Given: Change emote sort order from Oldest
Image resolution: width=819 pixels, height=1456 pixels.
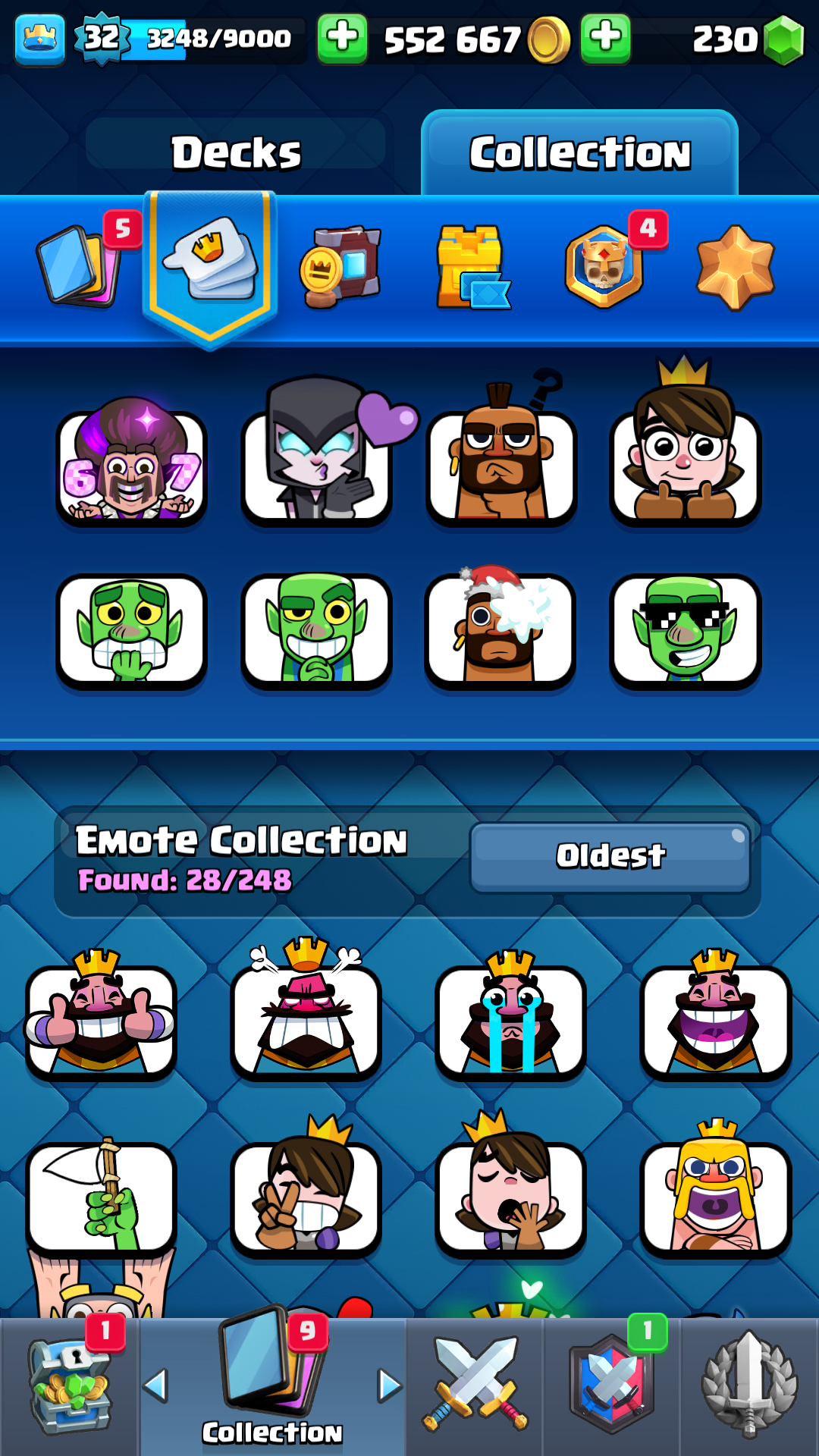Looking at the screenshot, I should 610,857.
